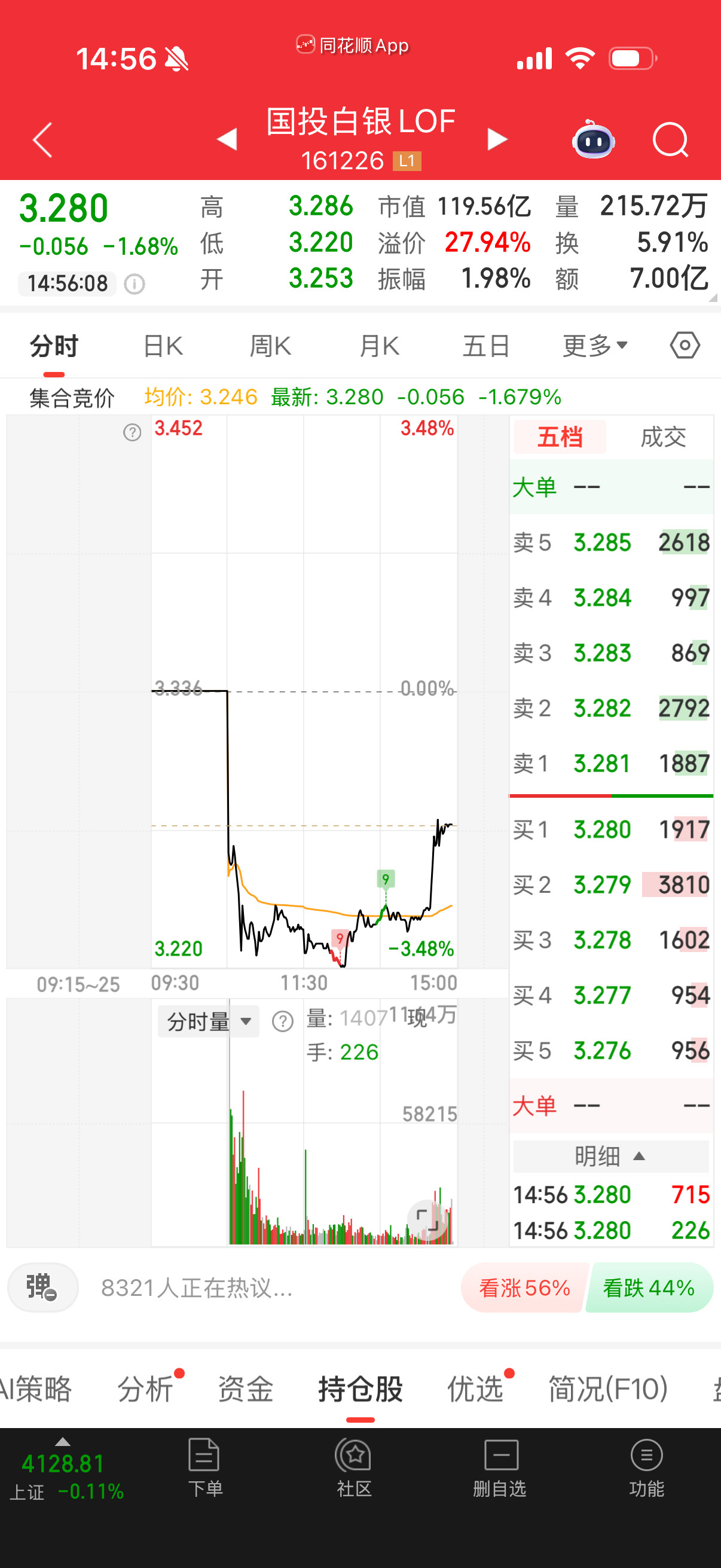Advance to next stock with right arrow
The image size is (721, 1568).
click(x=497, y=139)
